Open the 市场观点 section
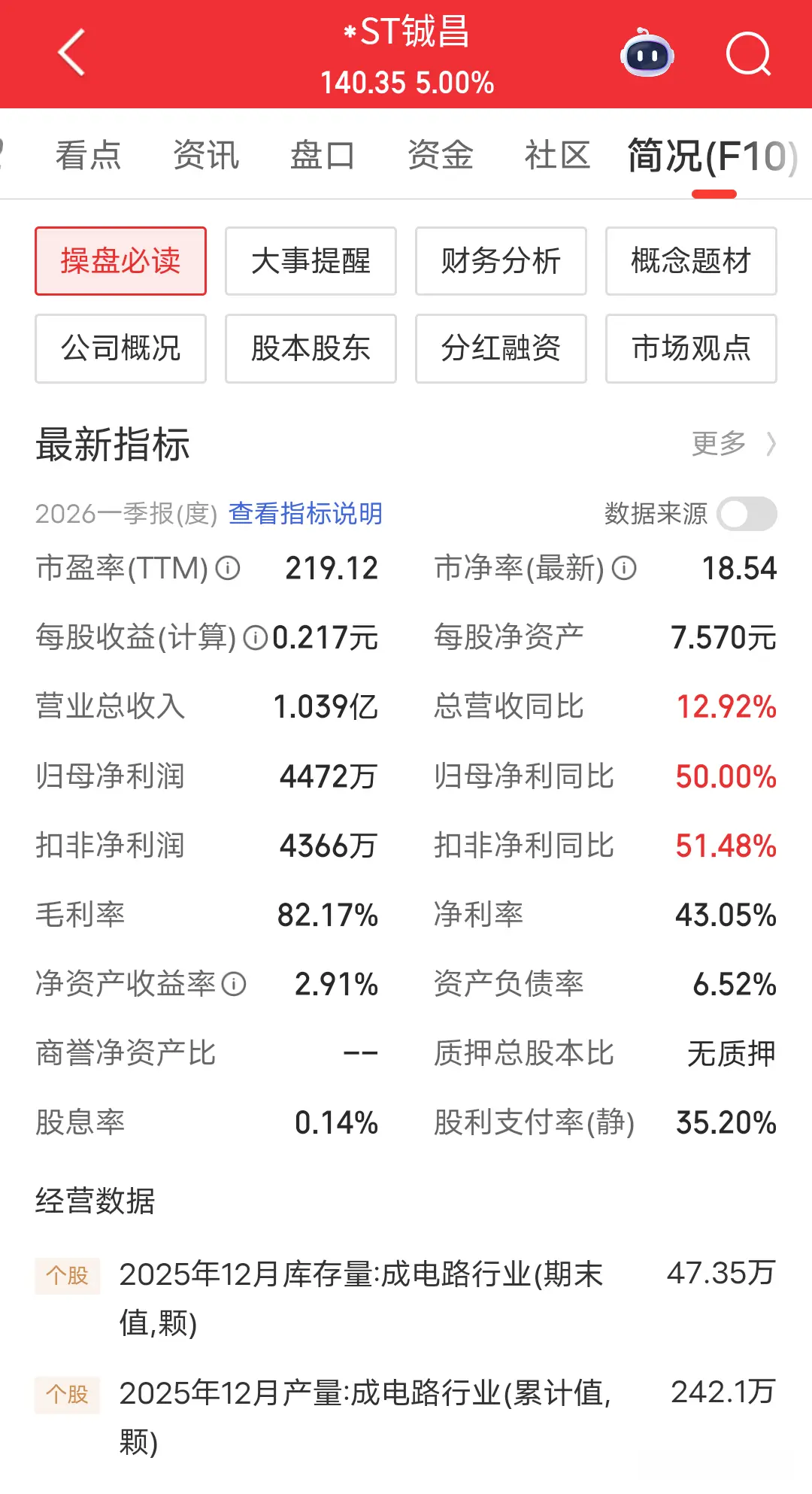812x1494 pixels. (691, 348)
